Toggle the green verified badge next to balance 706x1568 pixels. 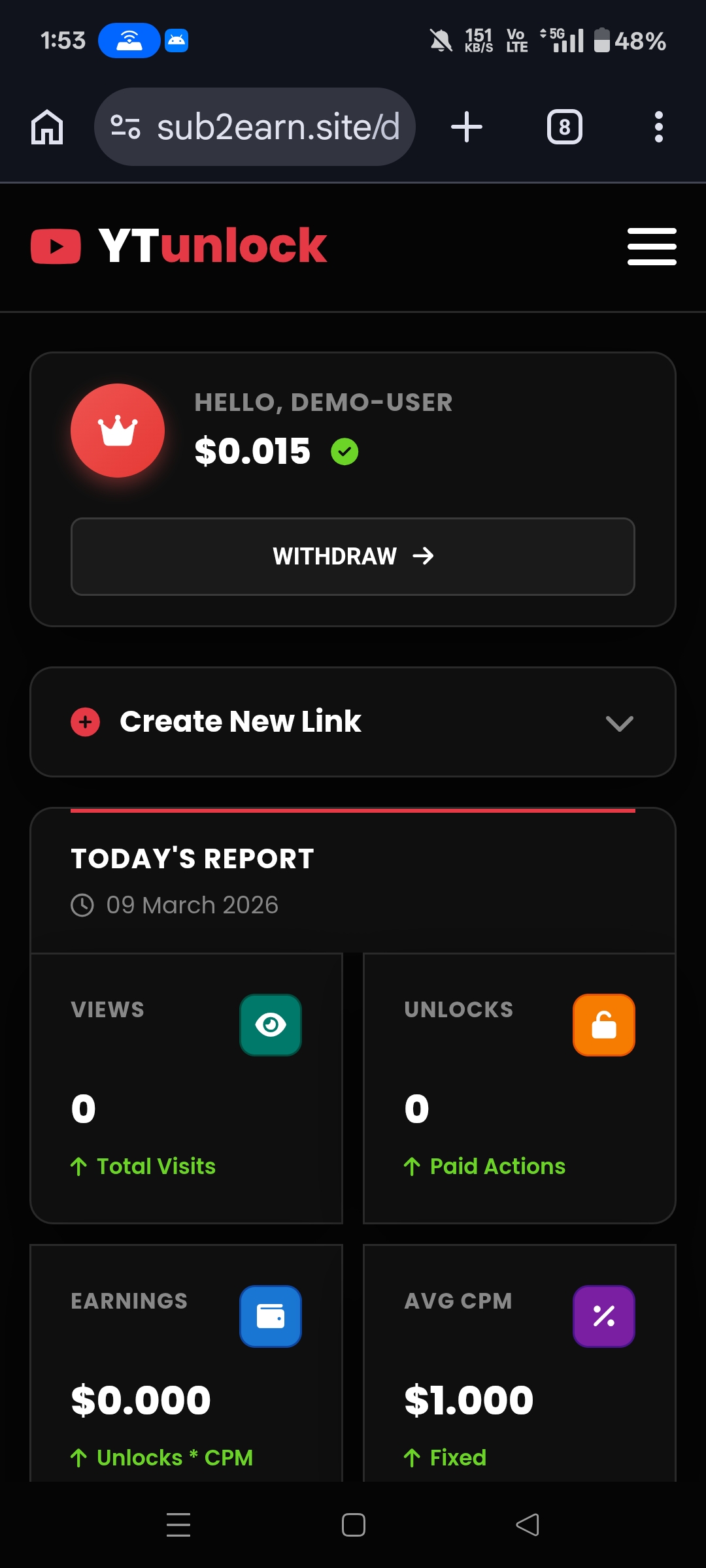pyautogui.click(x=345, y=451)
